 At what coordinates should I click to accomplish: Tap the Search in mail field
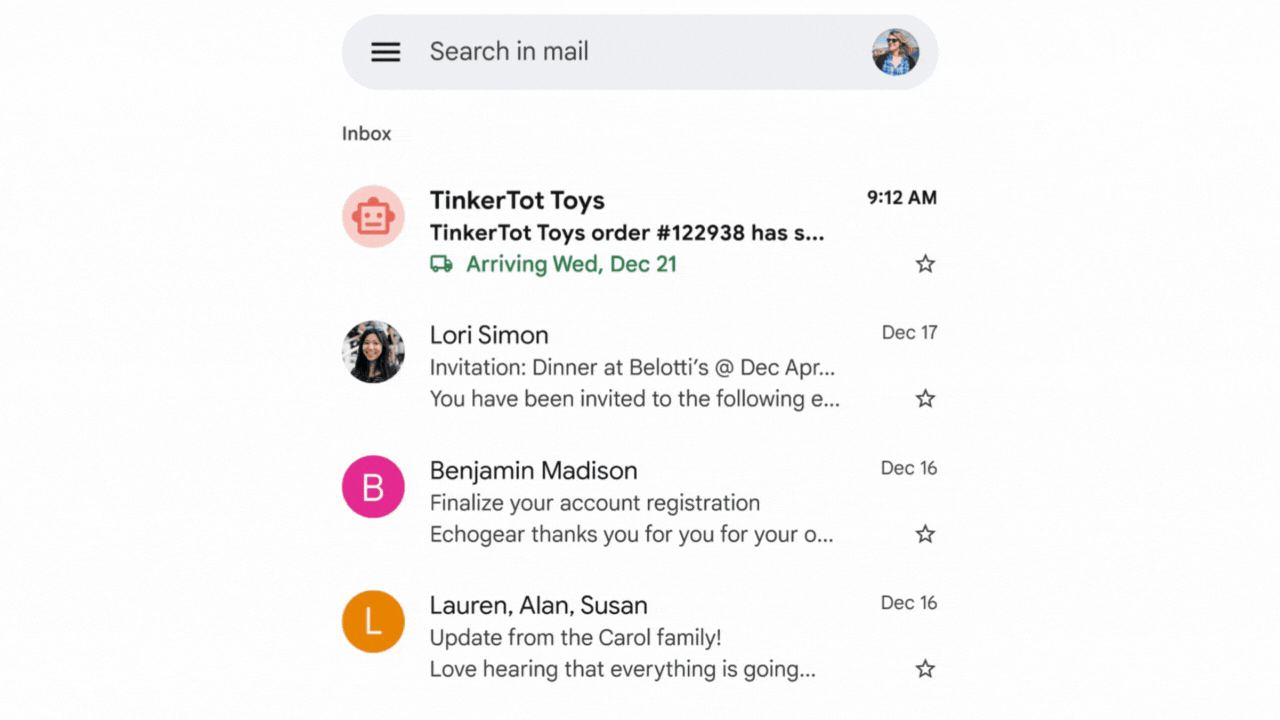point(620,52)
